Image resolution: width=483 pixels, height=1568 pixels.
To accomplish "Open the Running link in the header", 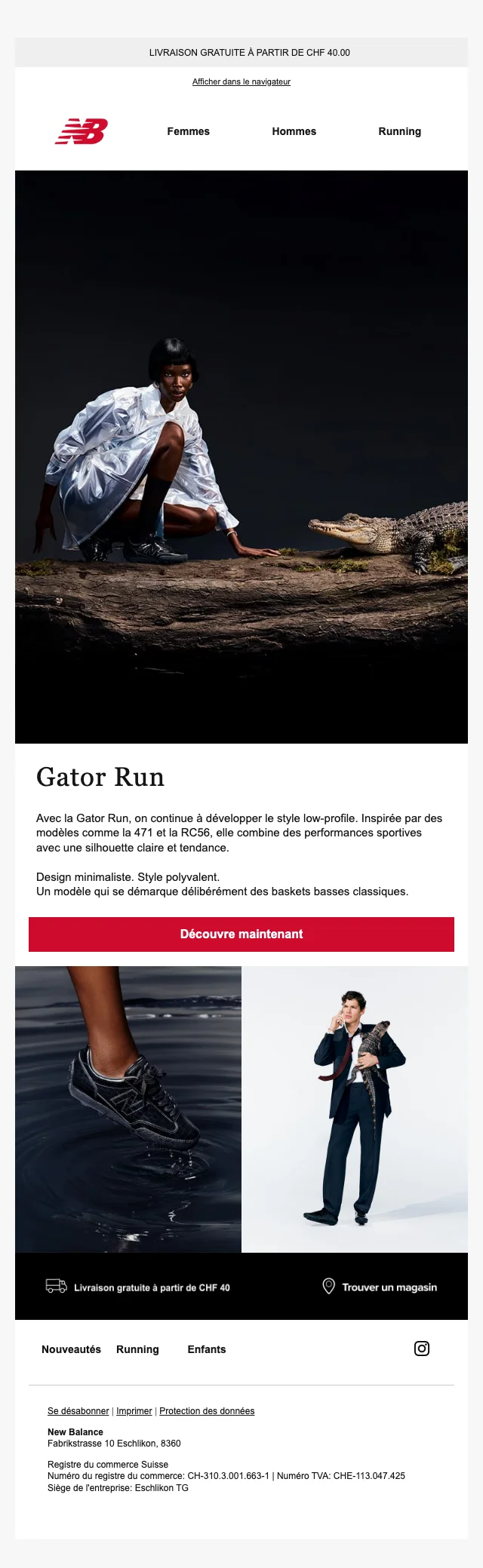I will point(399,131).
